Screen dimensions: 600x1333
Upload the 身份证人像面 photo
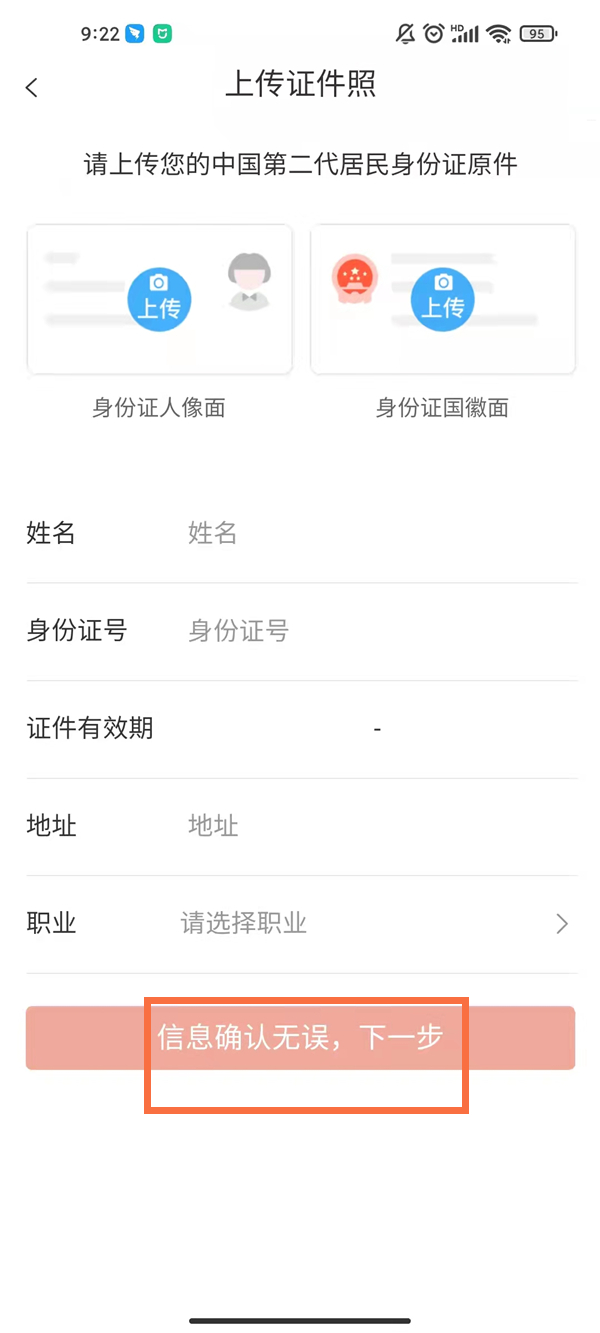coord(159,299)
